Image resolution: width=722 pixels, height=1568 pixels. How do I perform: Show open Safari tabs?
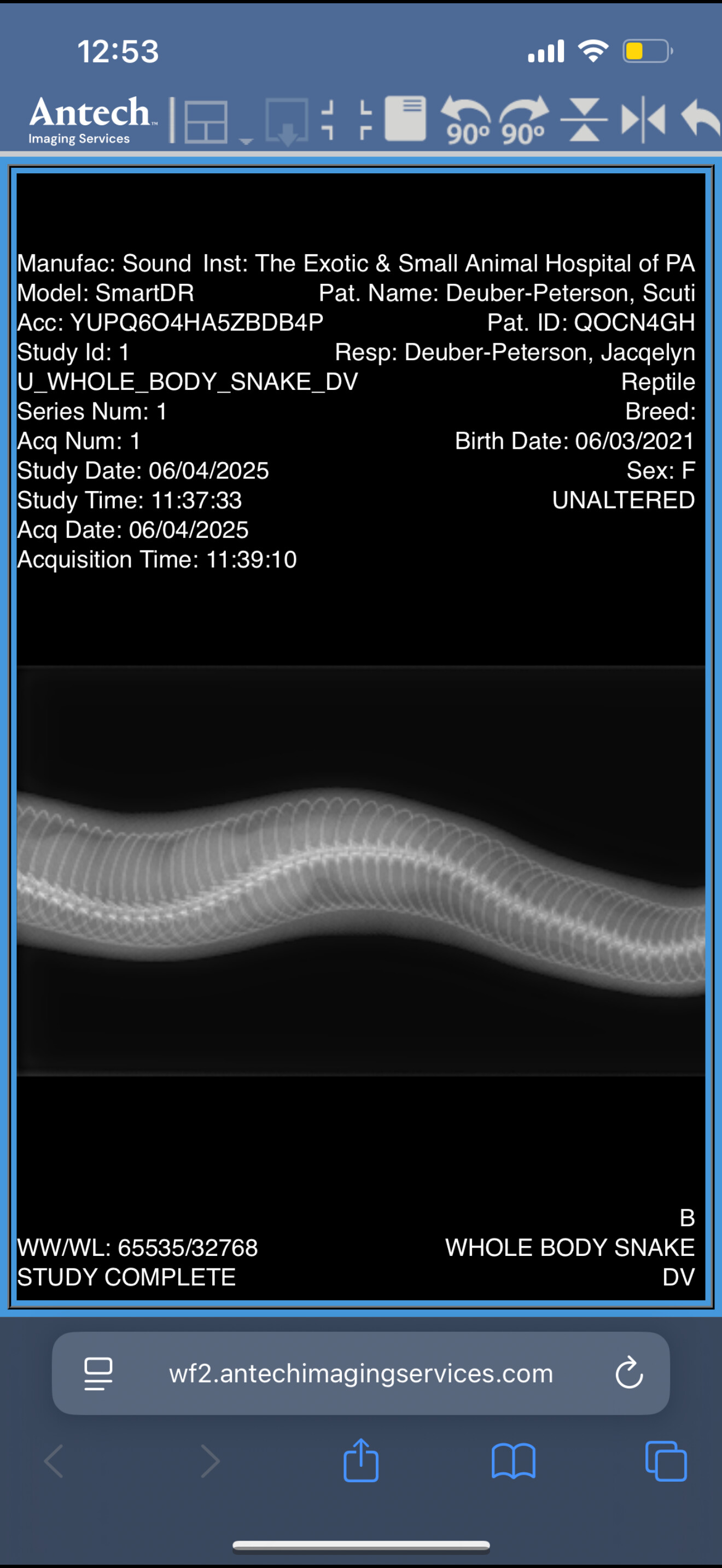click(665, 1460)
